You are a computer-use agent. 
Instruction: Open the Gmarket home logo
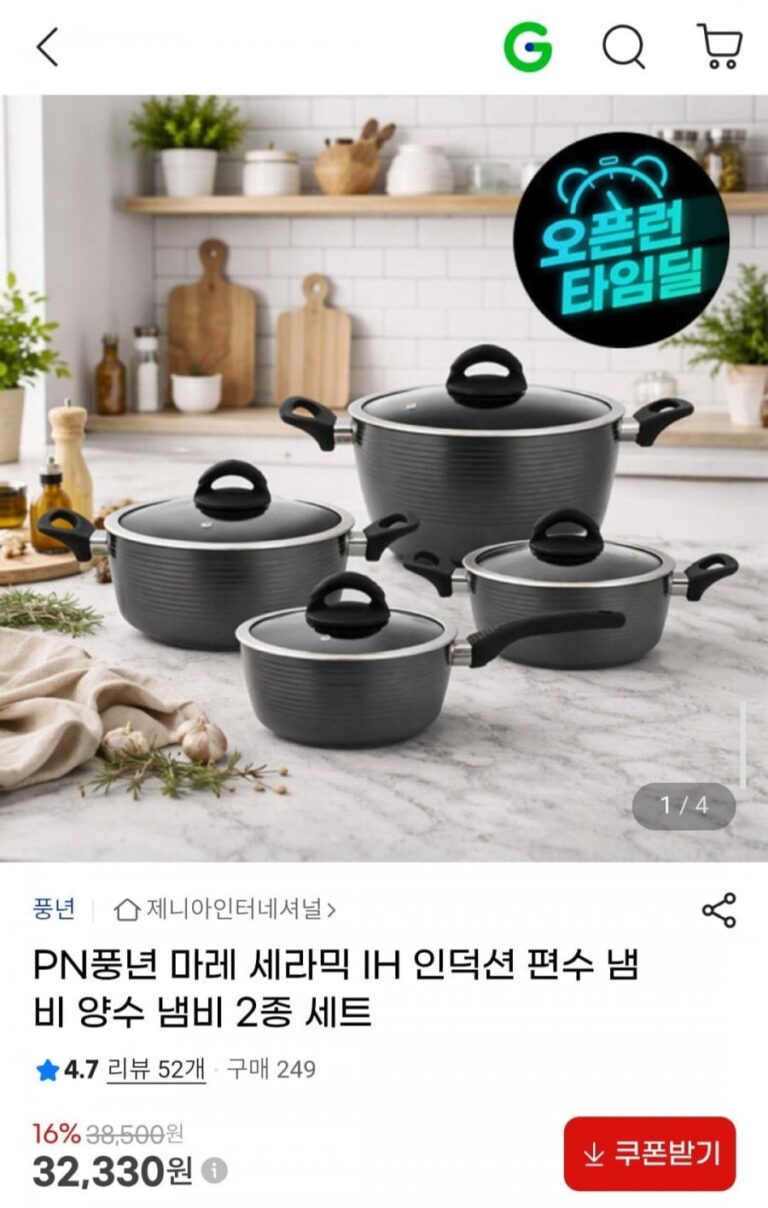click(527, 47)
